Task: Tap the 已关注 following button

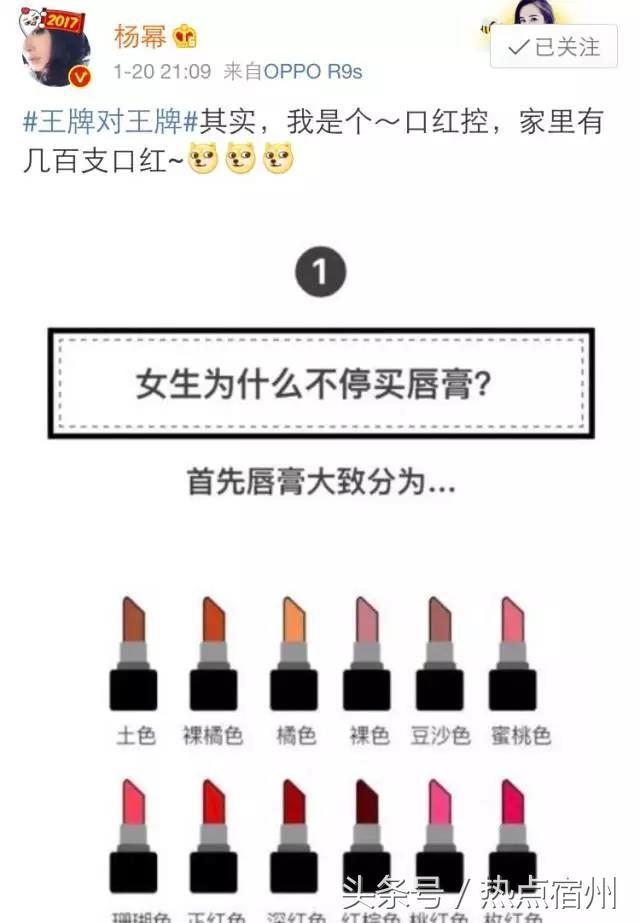Action: point(554,47)
